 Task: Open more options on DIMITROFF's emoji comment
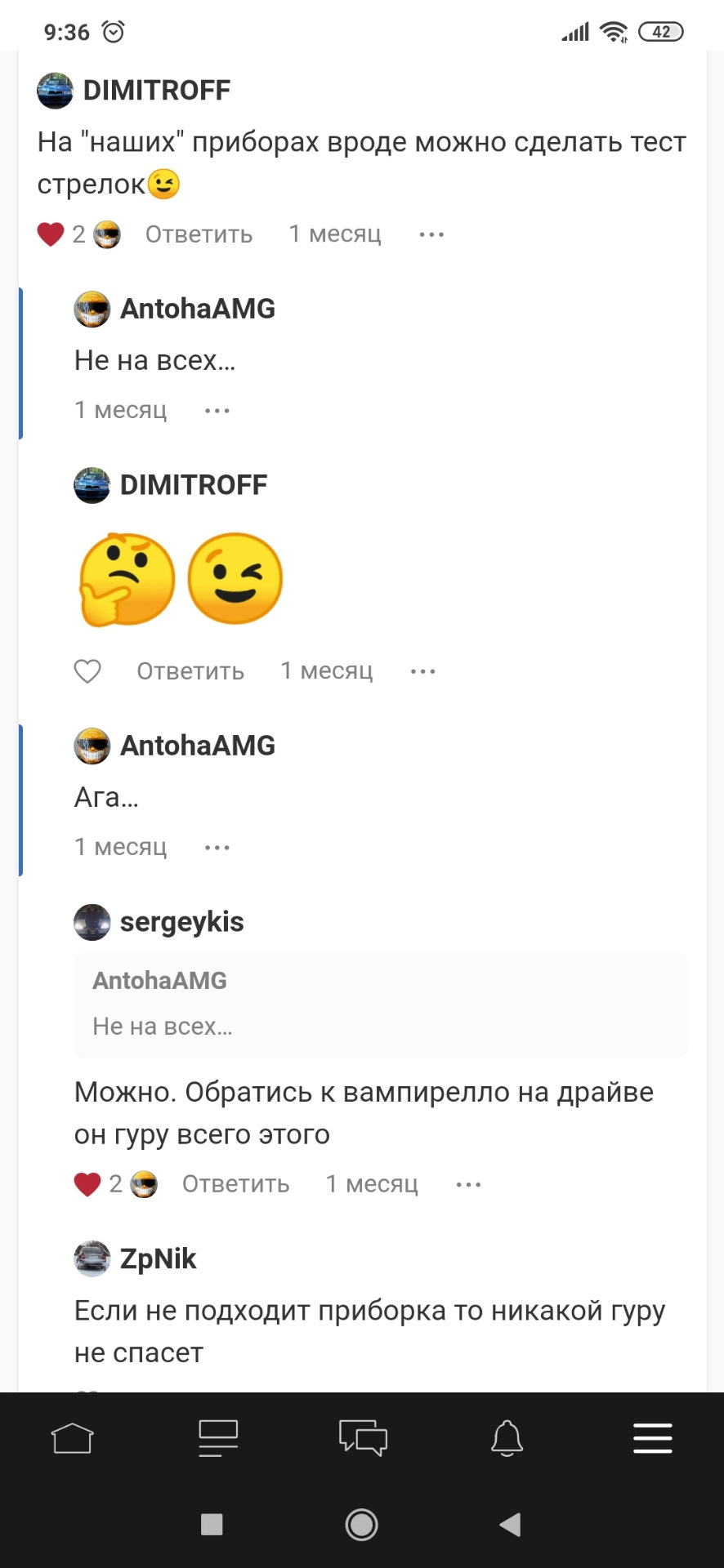coord(423,671)
